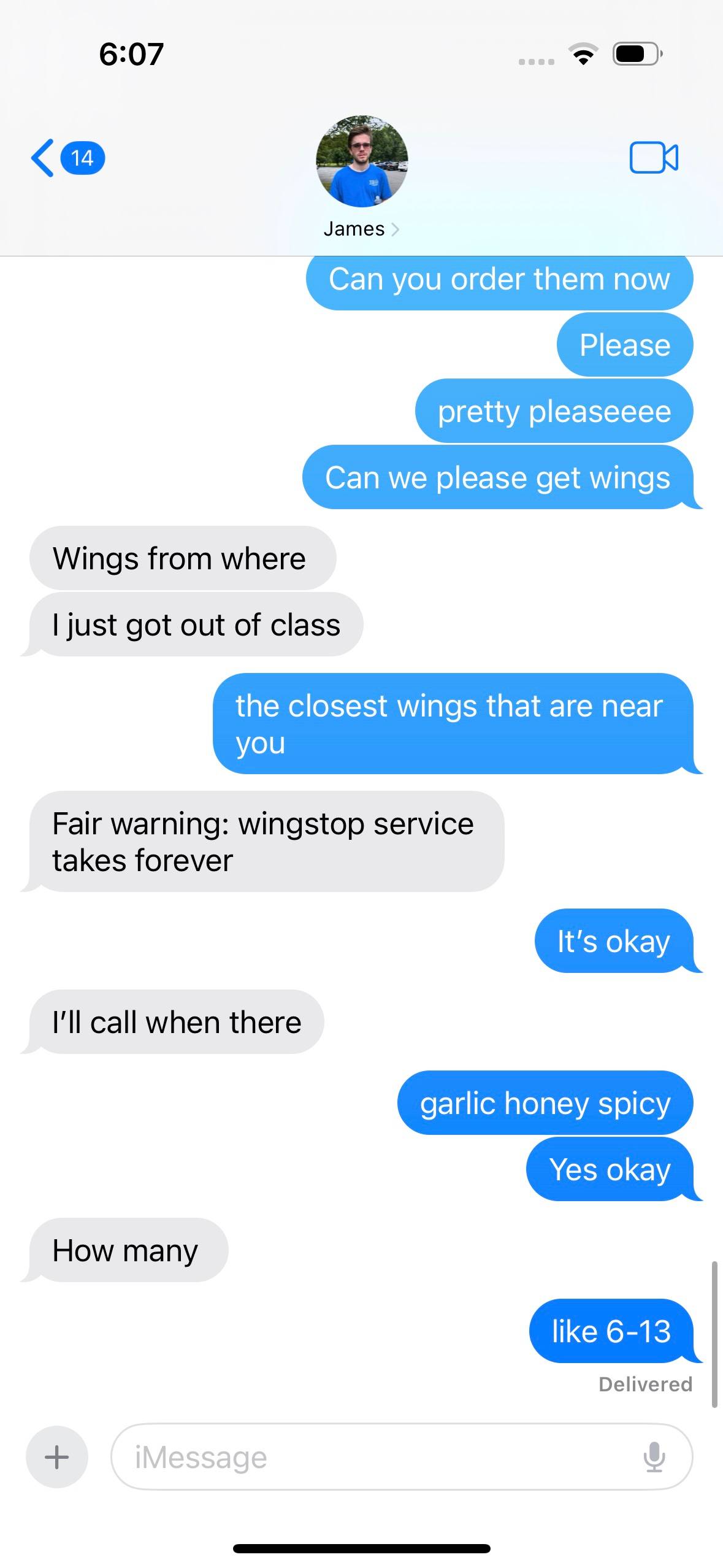723x1568 pixels.
Task: Start a FaceTime video call
Action: [x=654, y=158]
